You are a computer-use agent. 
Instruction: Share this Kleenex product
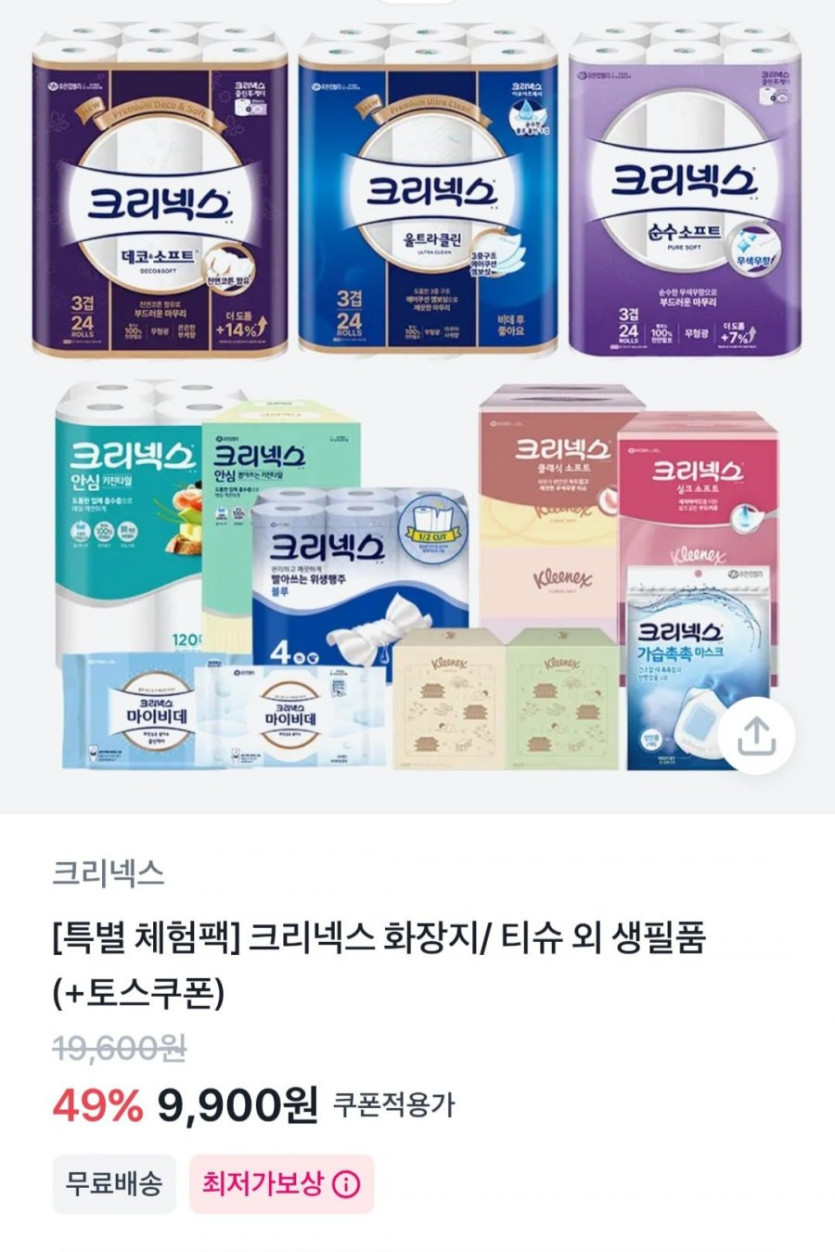tap(756, 737)
